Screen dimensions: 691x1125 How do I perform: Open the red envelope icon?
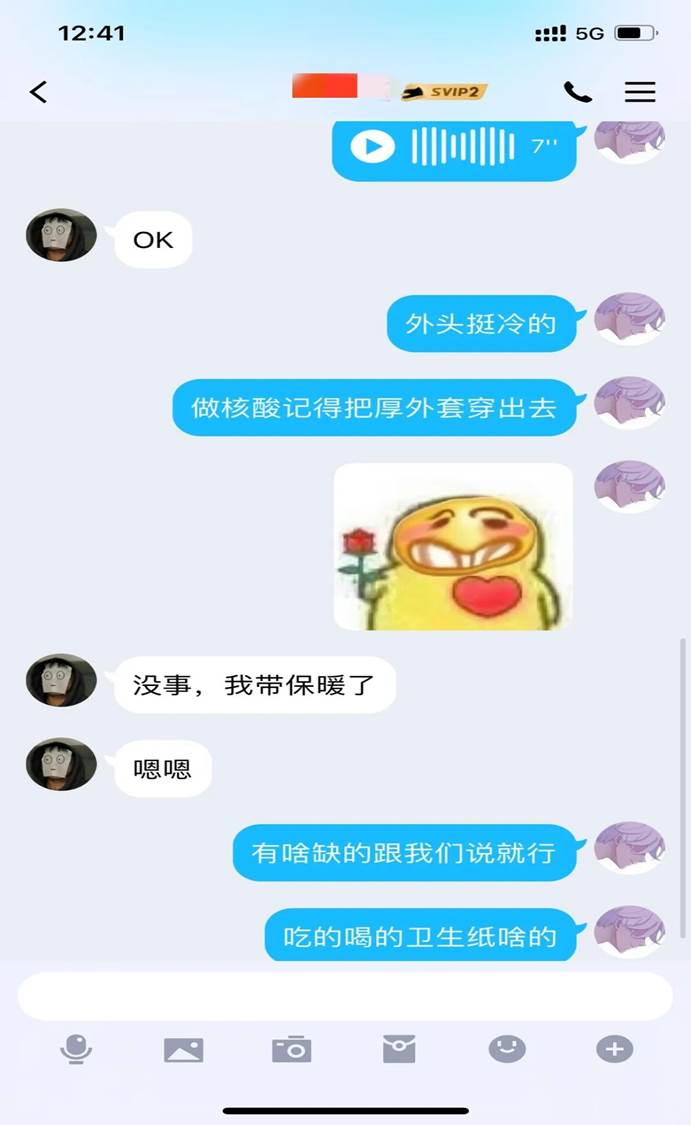[x=399, y=1049]
